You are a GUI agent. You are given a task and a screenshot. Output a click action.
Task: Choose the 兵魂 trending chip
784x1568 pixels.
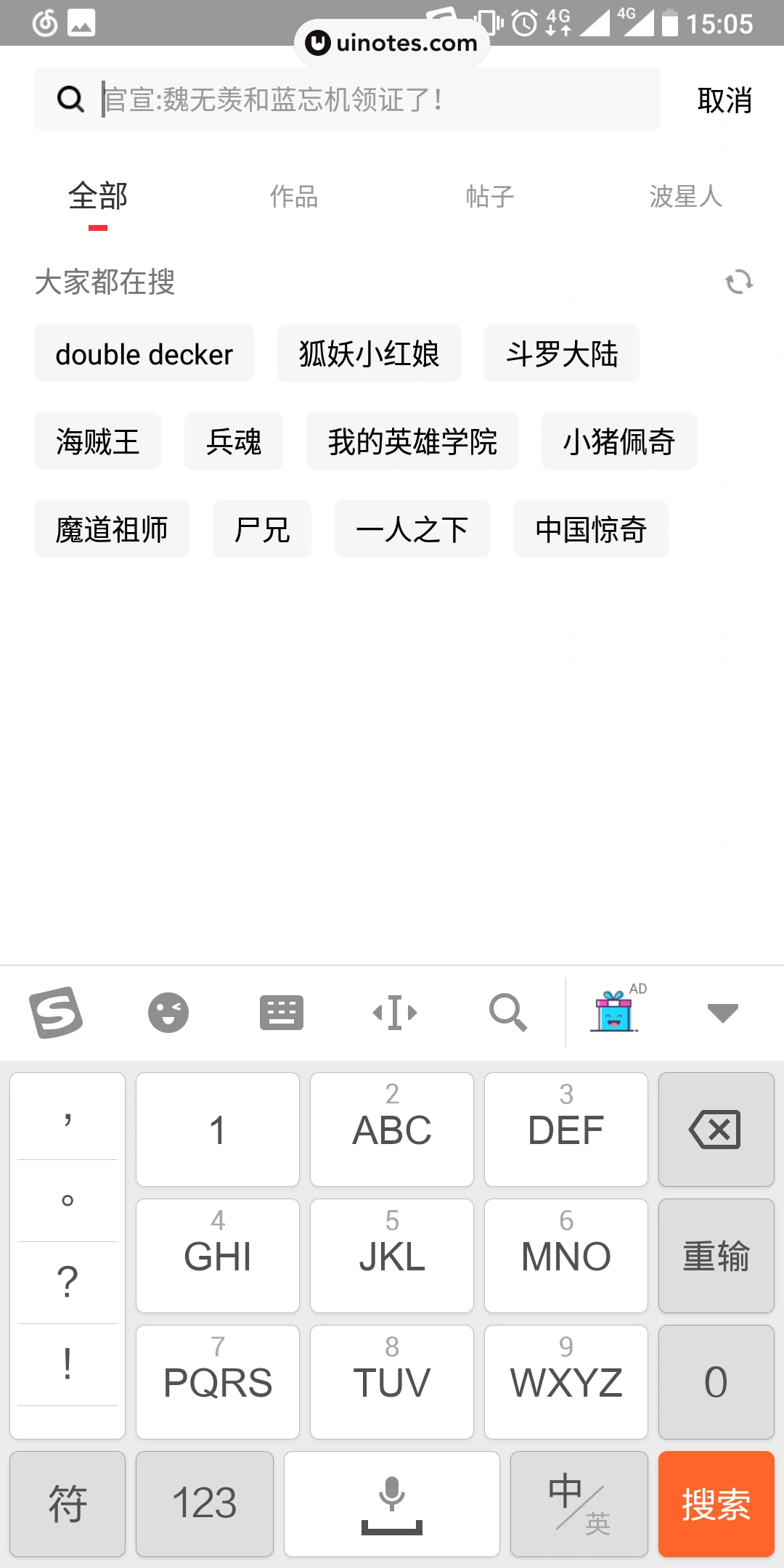[233, 441]
